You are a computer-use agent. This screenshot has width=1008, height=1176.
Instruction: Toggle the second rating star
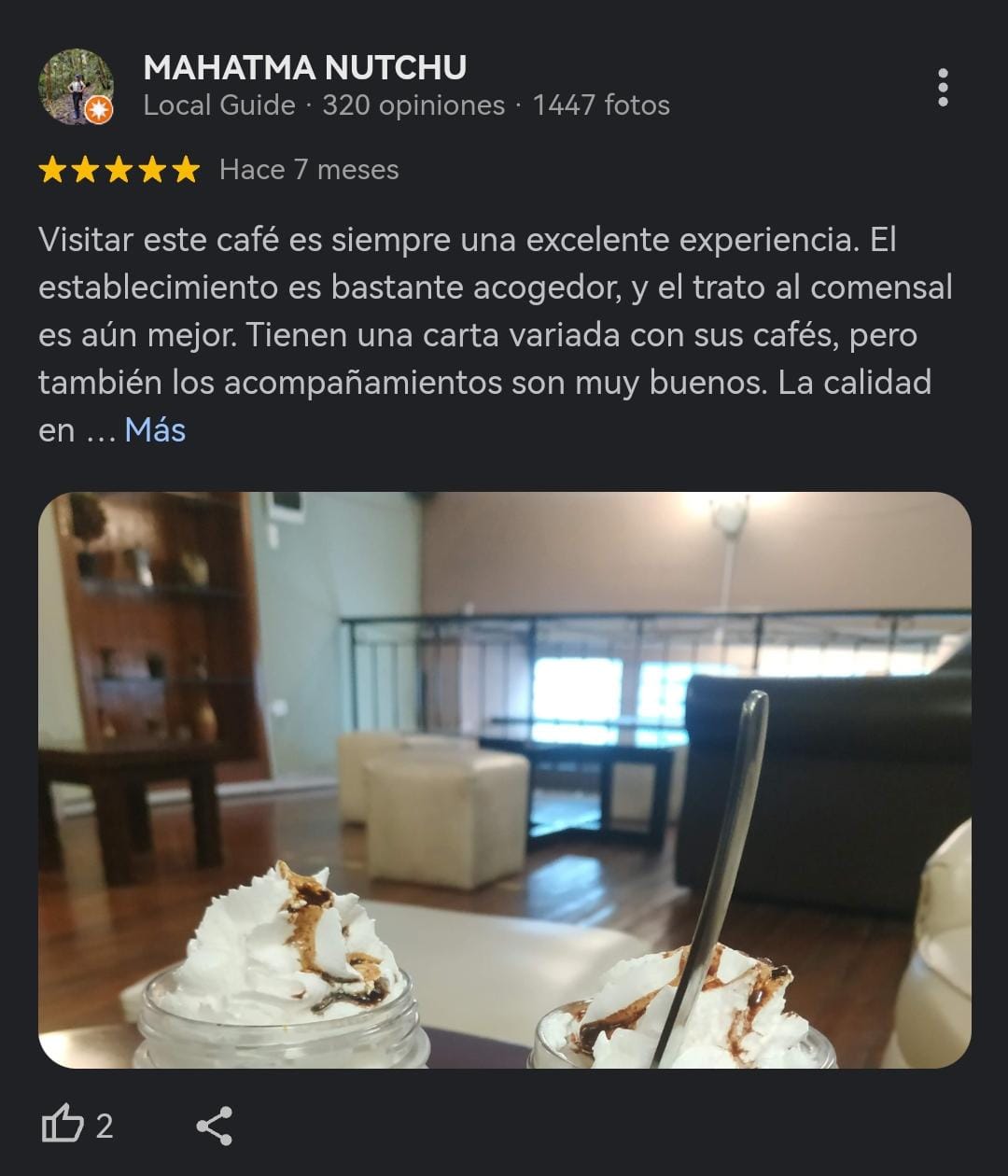(85, 170)
